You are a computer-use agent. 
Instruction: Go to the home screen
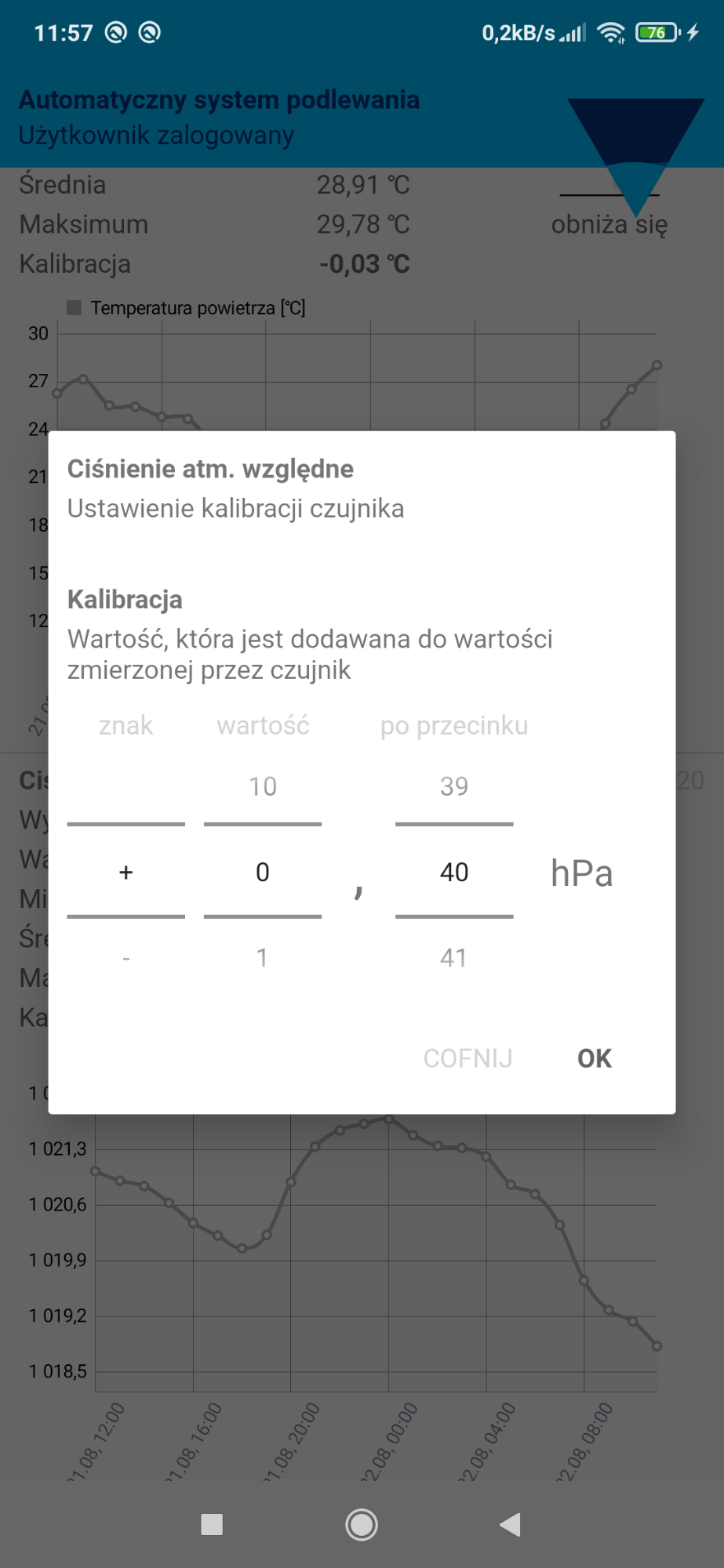pos(362,1525)
